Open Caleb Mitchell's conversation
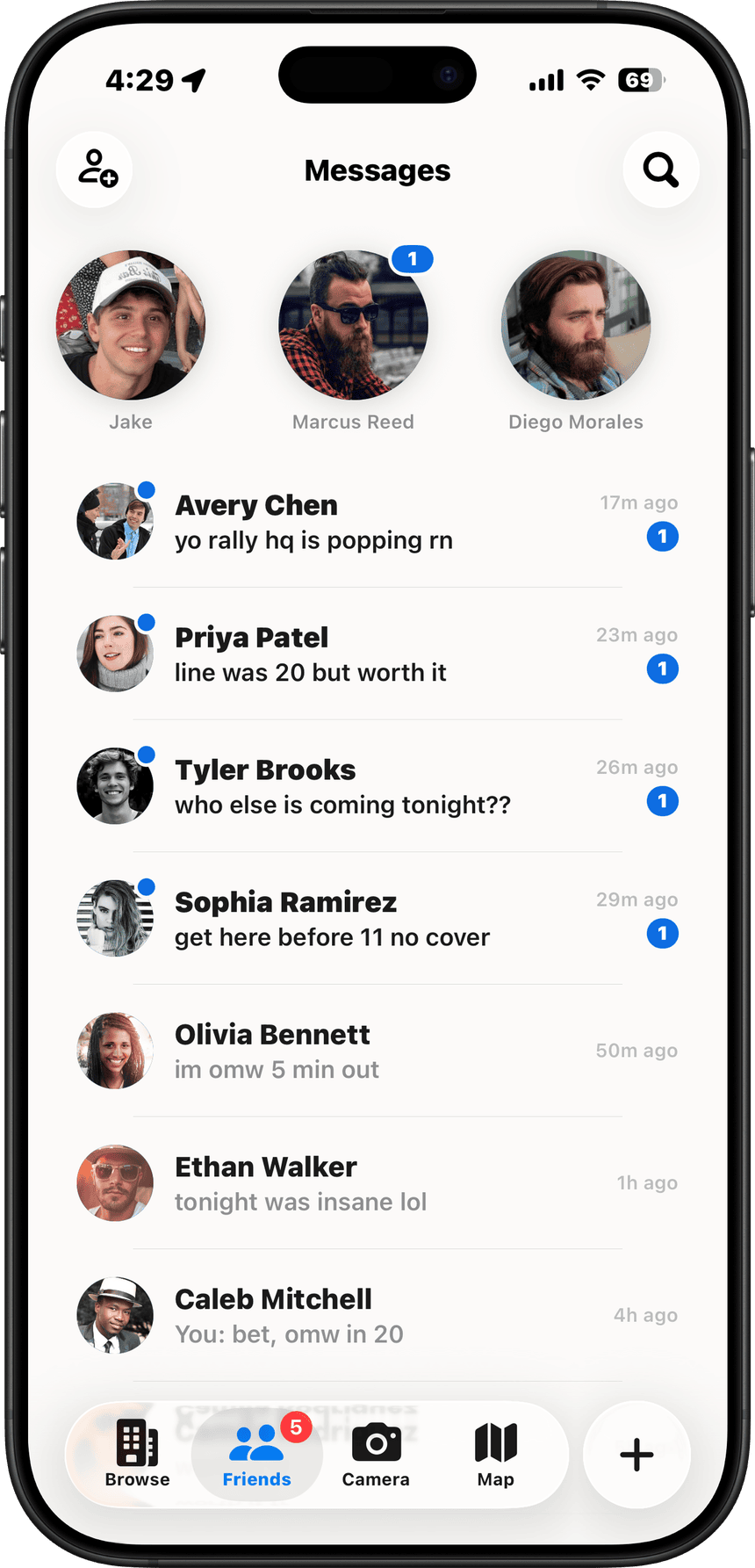 pos(377,1315)
